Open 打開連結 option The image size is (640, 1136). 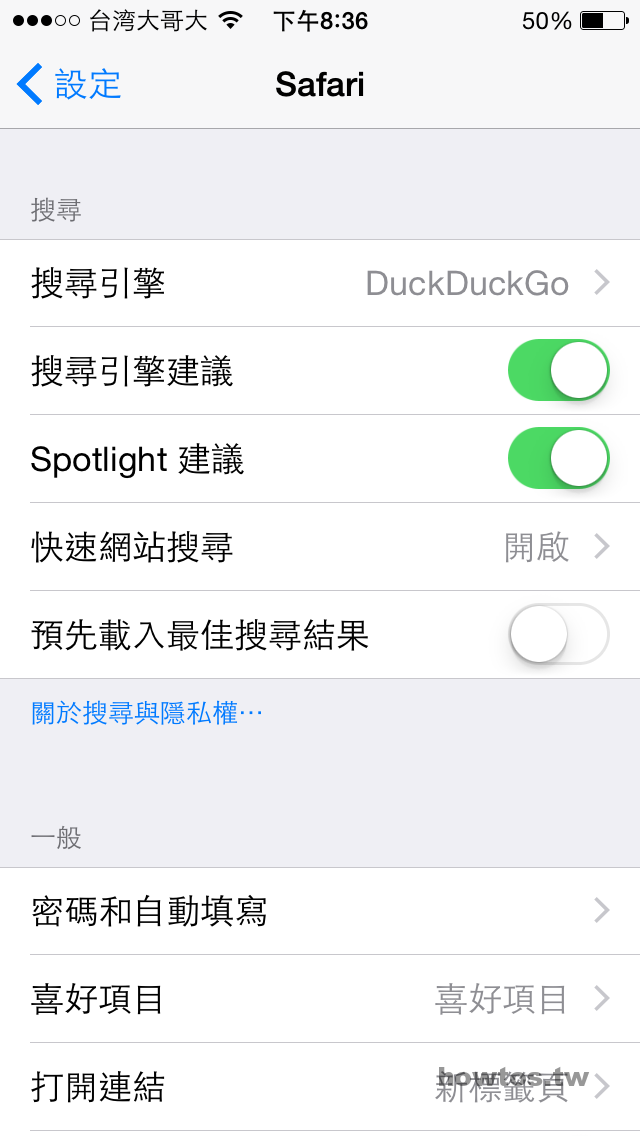(x=320, y=1087)
